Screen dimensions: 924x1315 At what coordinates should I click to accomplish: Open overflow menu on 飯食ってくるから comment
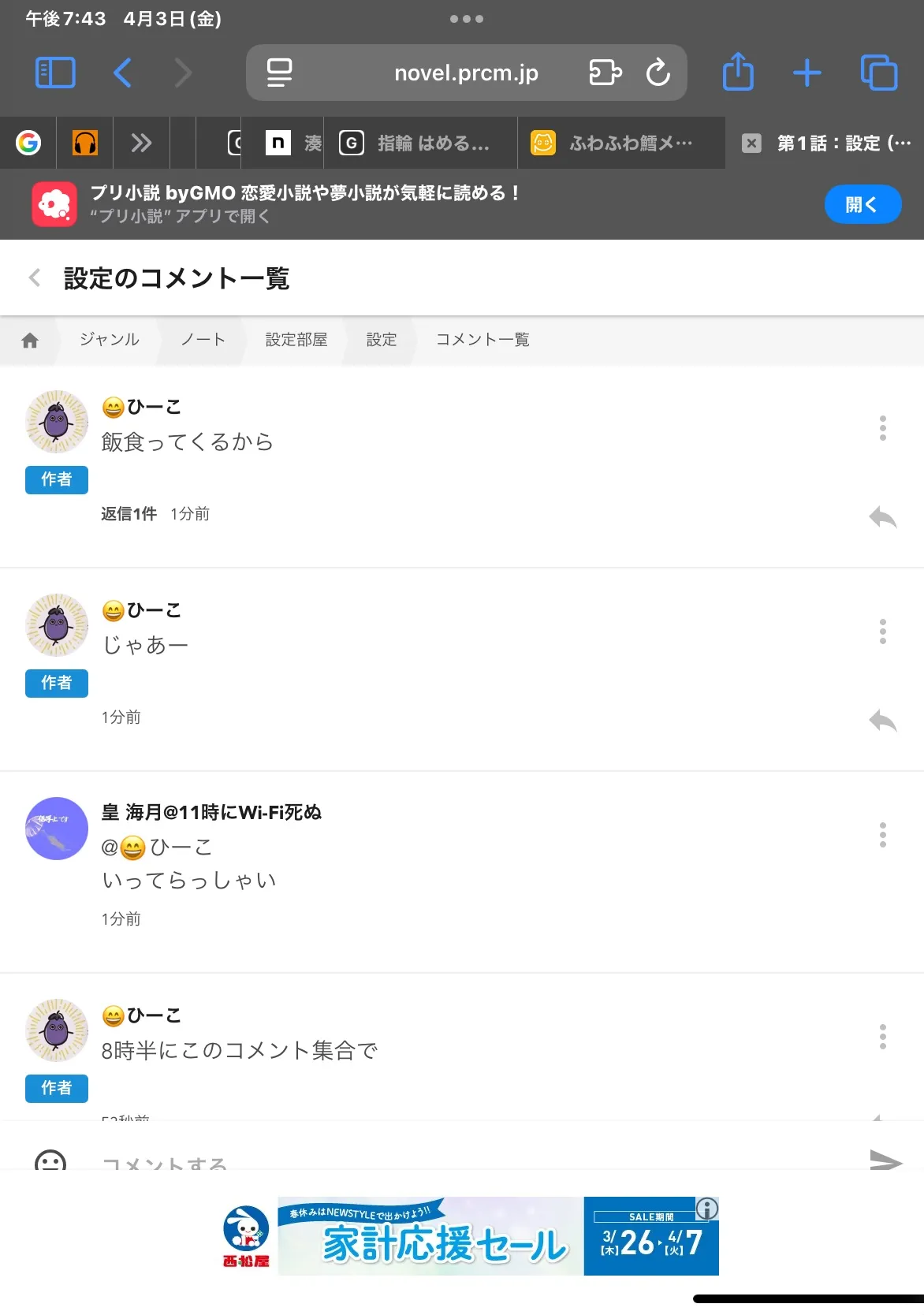point(883,428)
